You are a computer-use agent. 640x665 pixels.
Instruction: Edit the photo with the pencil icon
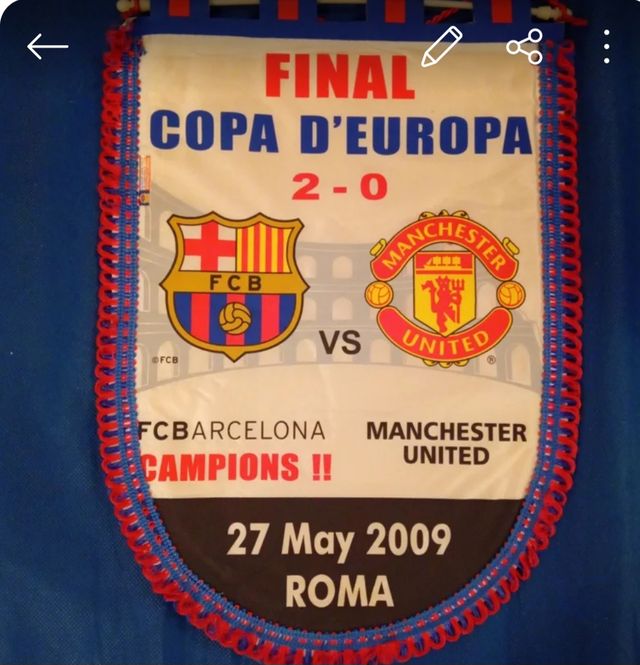point(441,47)
